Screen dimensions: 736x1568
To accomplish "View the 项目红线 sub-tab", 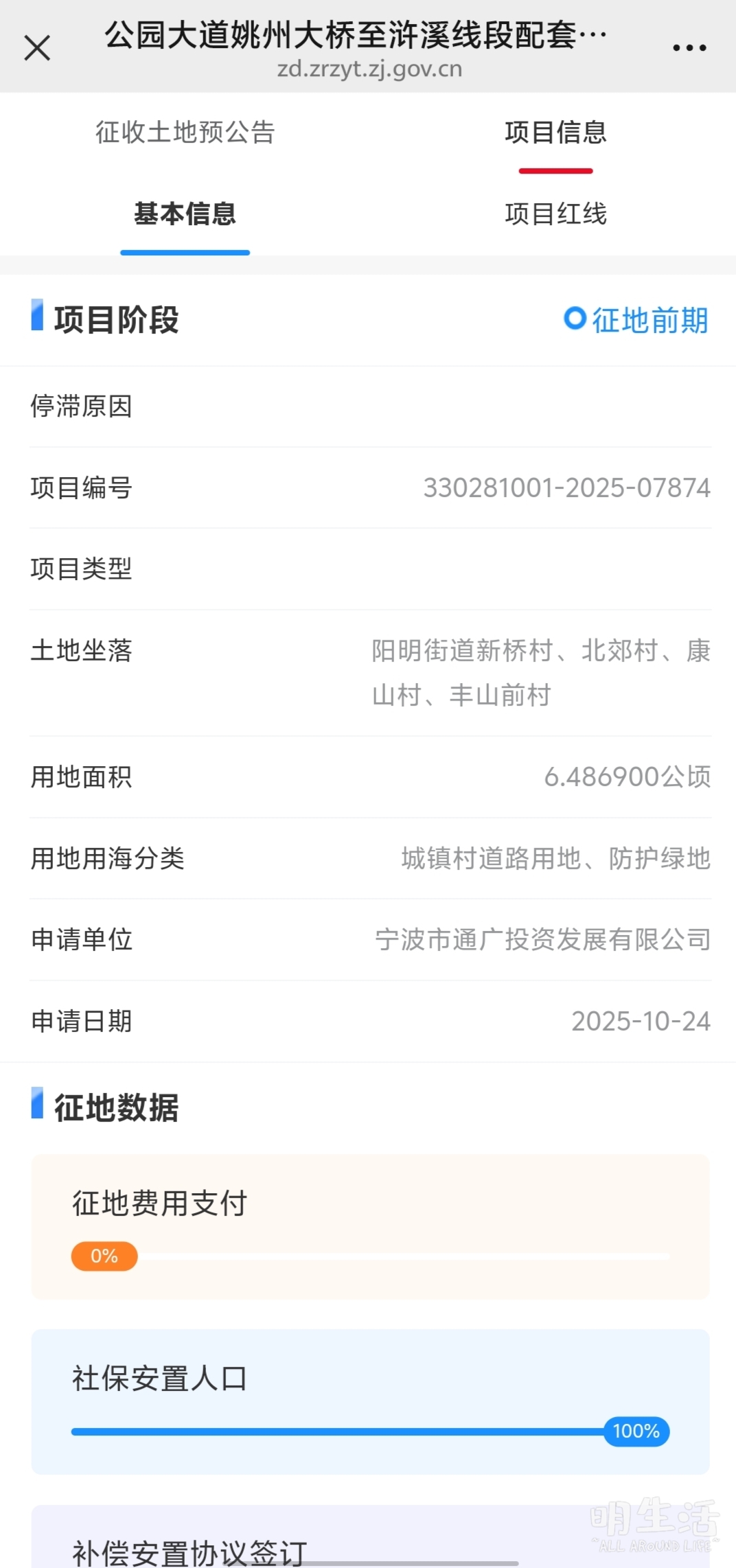I will point(555,214).
